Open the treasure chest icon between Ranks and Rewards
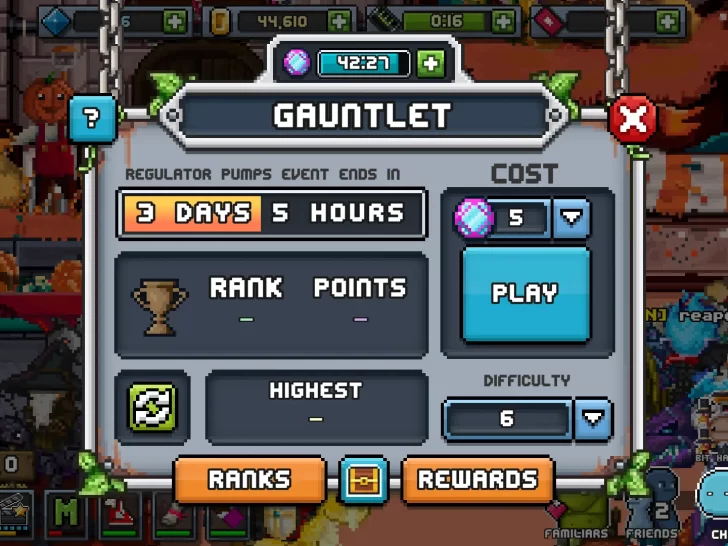728x546 pixels. 362,481
